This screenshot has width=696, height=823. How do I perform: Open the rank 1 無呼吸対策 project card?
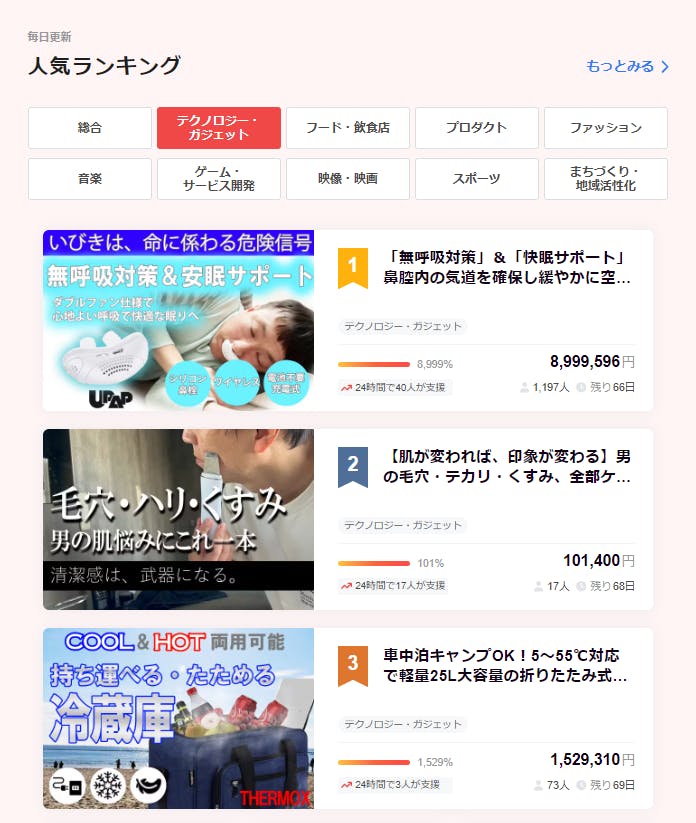(x=507, y=267)
